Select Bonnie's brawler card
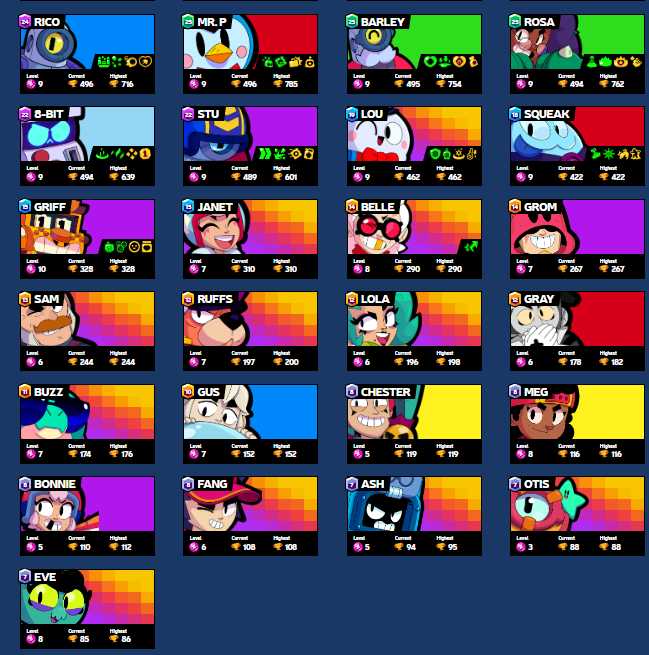The image size is (649, 655). pyautogui.click(x=87, y=517)
